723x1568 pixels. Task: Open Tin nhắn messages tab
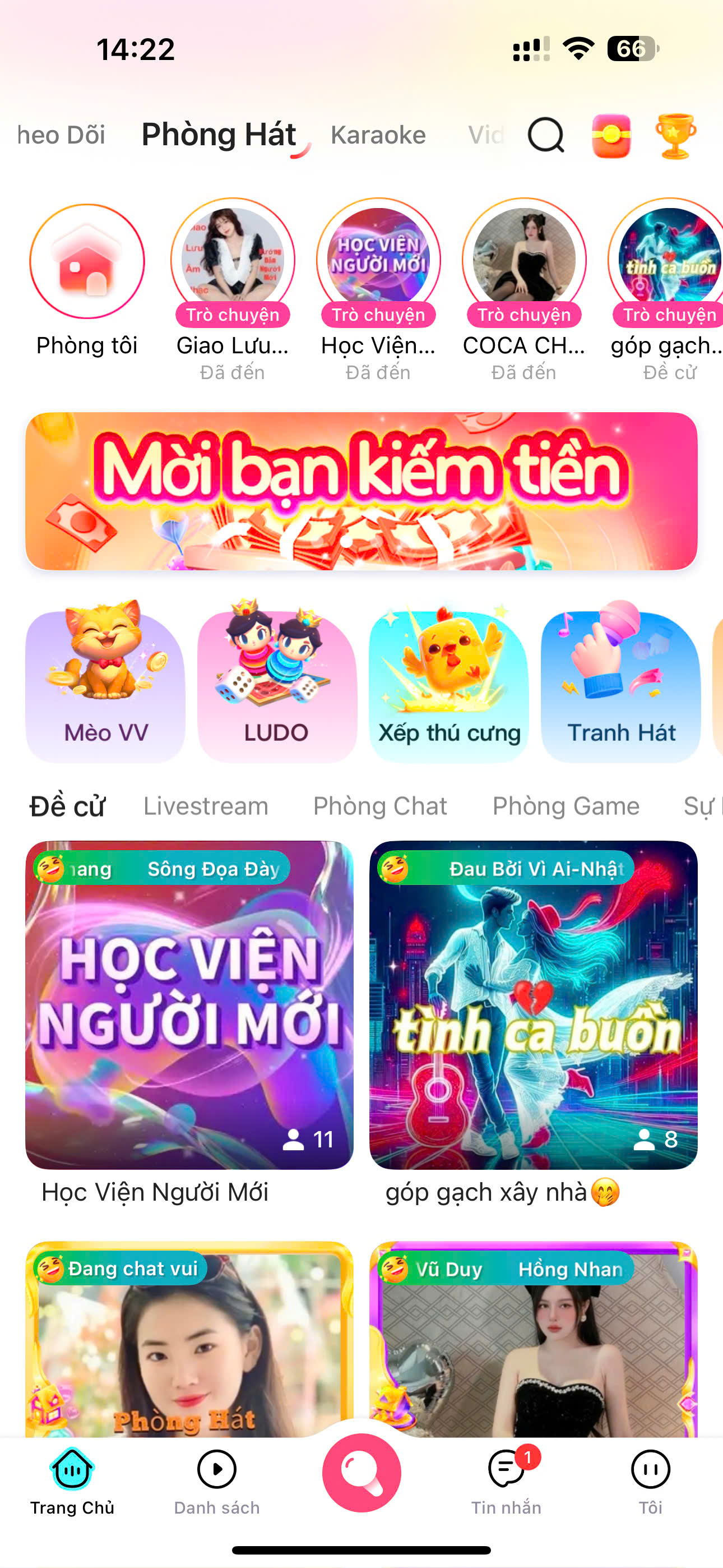506,1481
